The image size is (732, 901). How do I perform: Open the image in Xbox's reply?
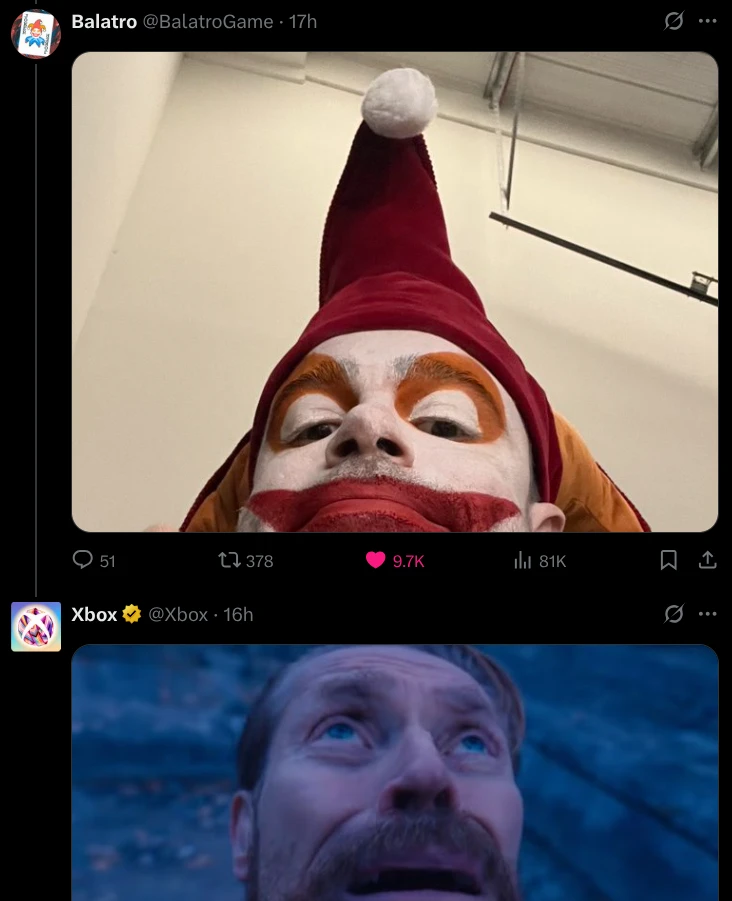(395, 772)
